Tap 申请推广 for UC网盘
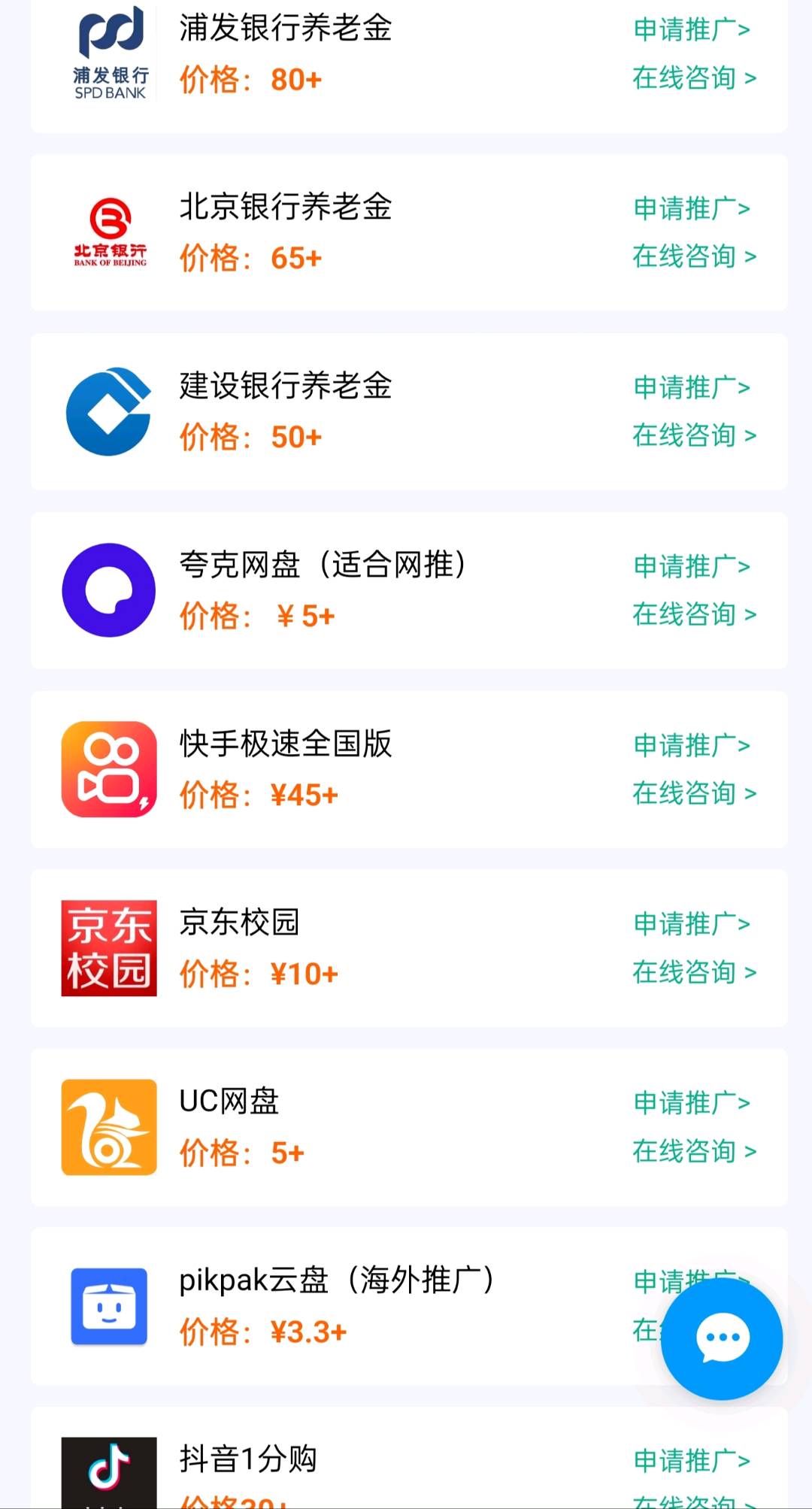 (x=692, y=1103)
